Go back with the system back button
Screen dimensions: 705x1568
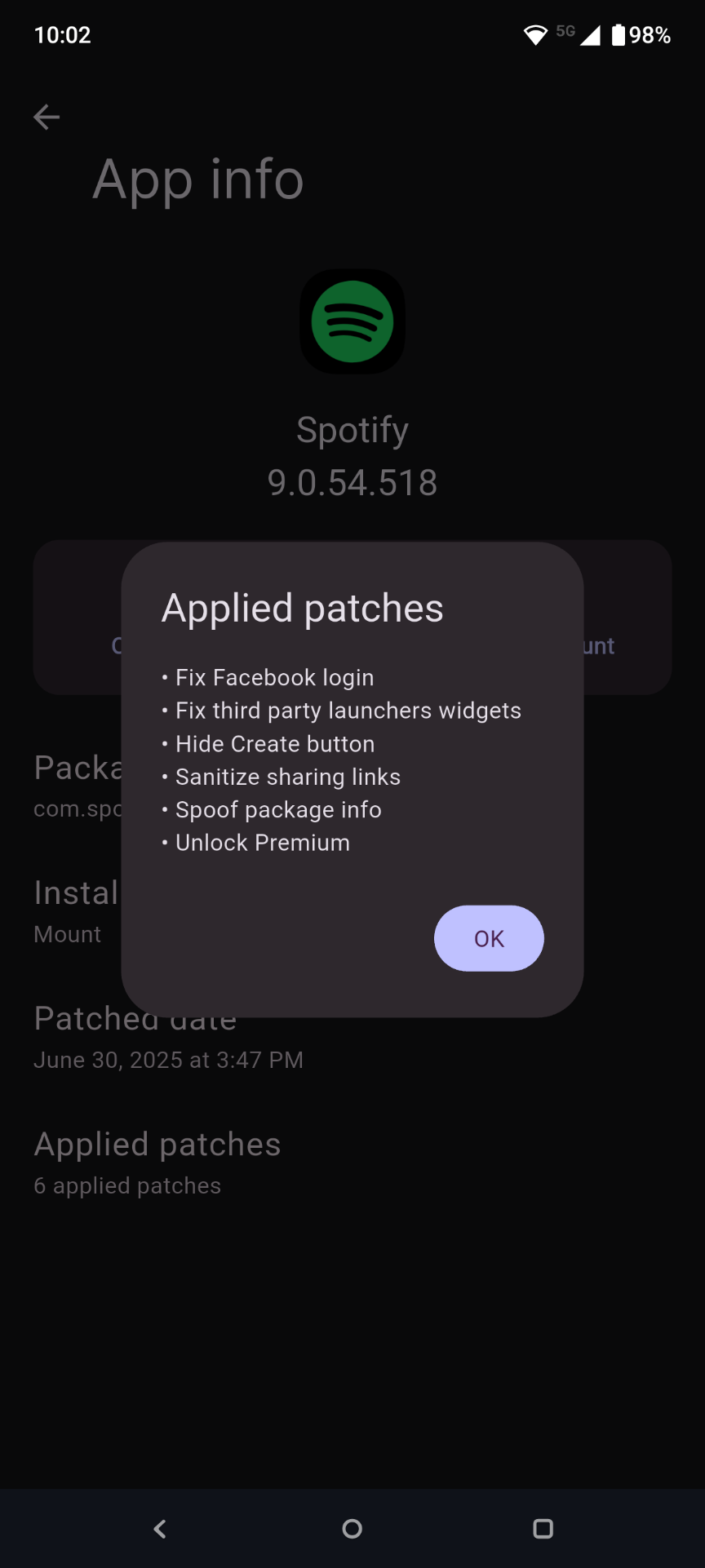(161, 1529)
